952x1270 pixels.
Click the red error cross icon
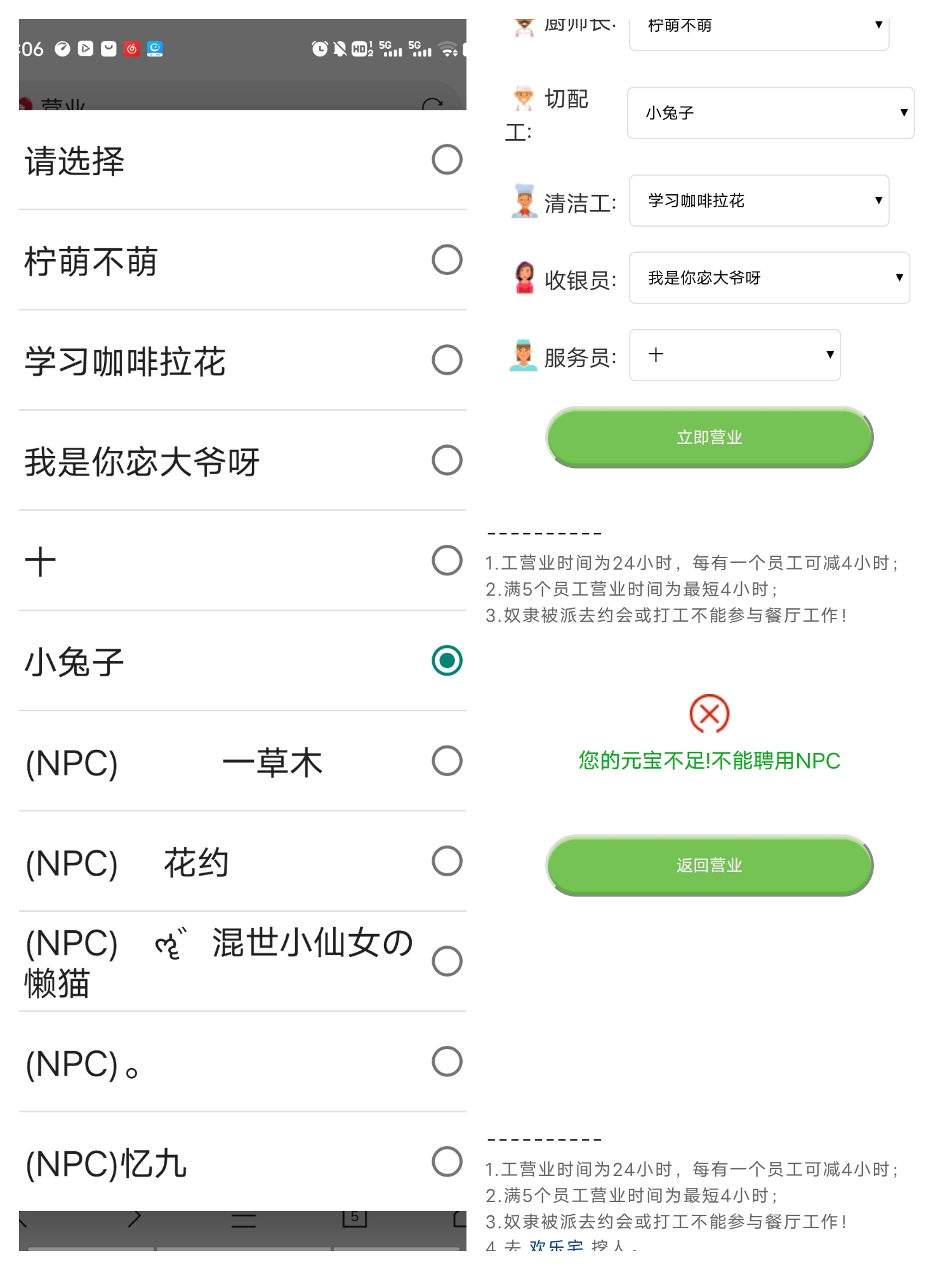click(710, 714)
